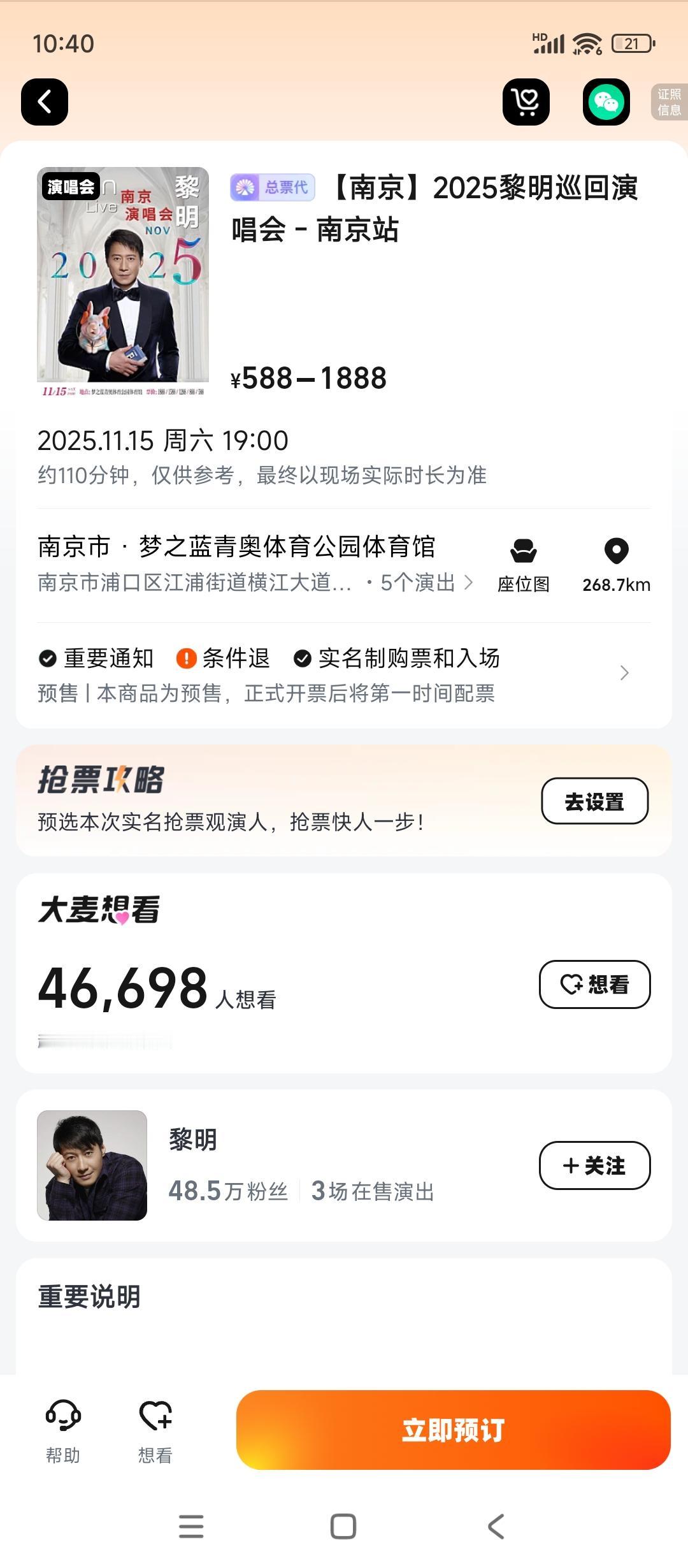
Task: Open WeChat sharing icon in top bar
Action: coord(605,101)
